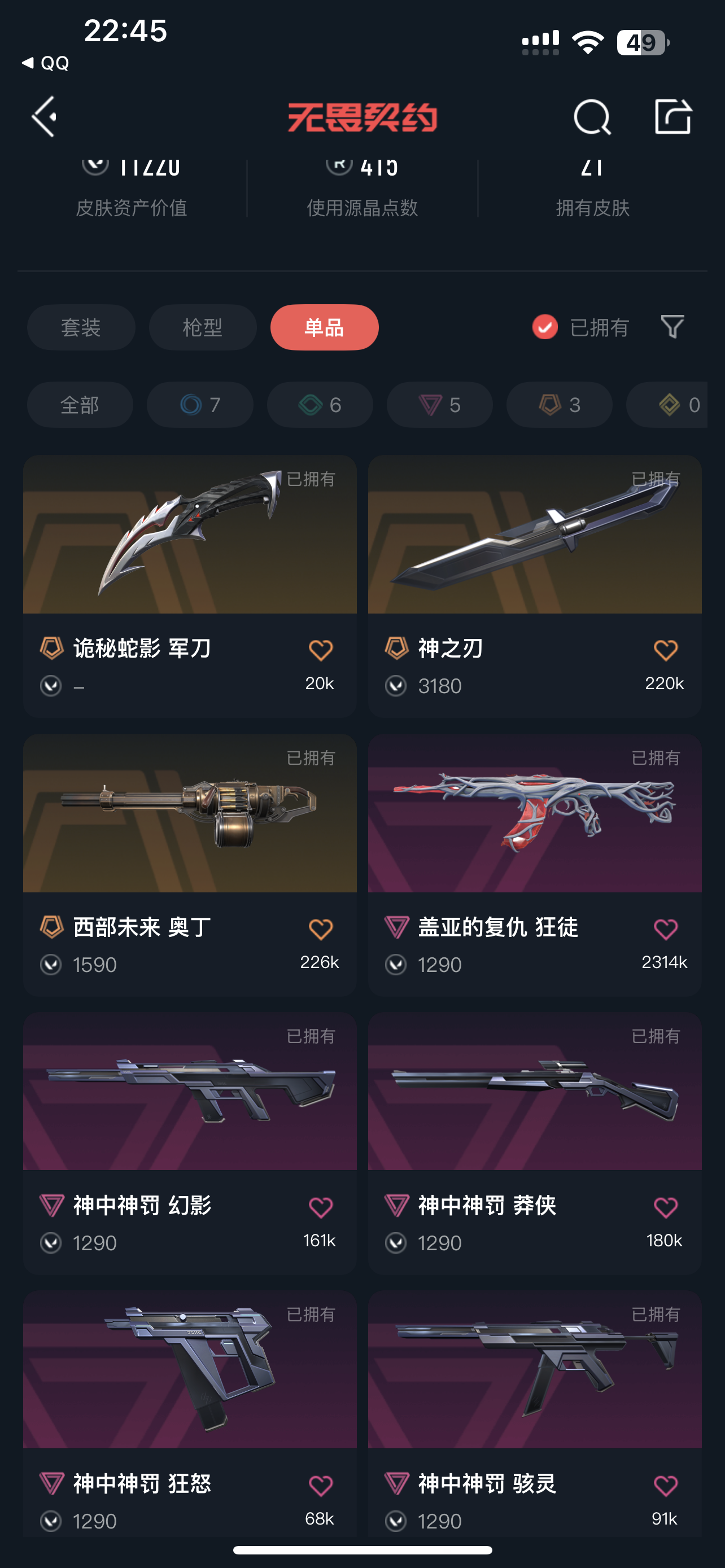Image resolution: width=725 pixels, height=1568 pixels.
Task: Like the 盖亚的复仇 狂徒 skin
Action: (665, 929)
